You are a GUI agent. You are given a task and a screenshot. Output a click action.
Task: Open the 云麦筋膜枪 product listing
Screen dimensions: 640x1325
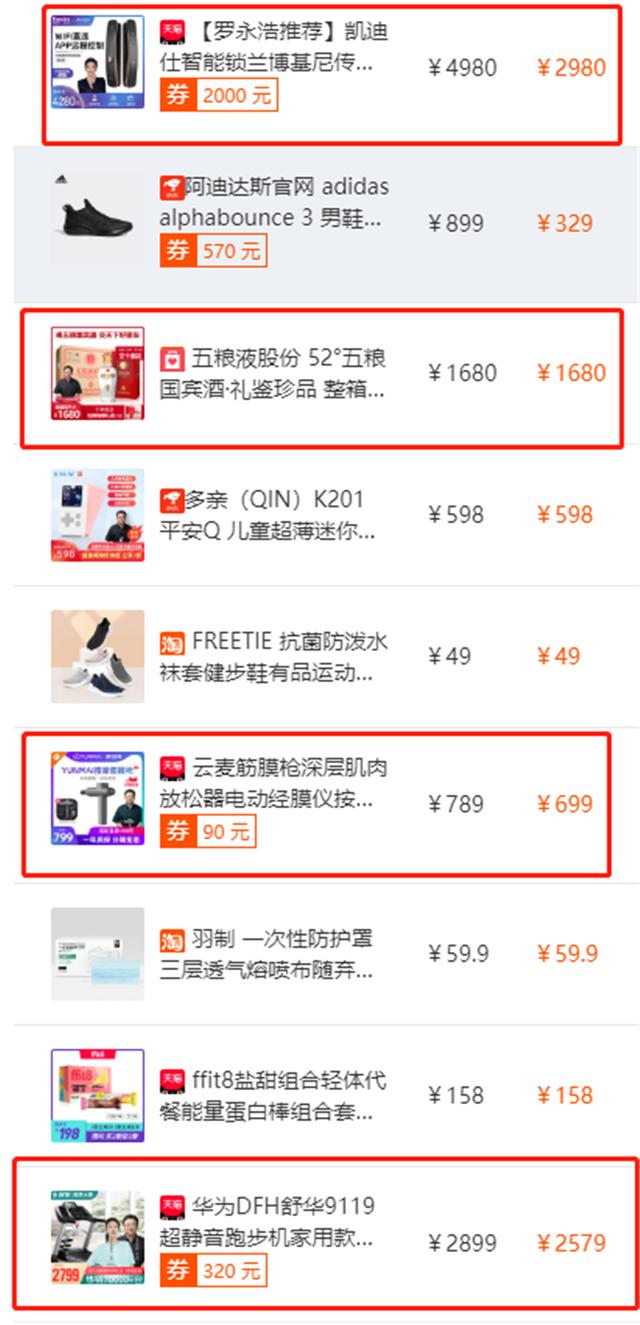[x=273, y=784]
